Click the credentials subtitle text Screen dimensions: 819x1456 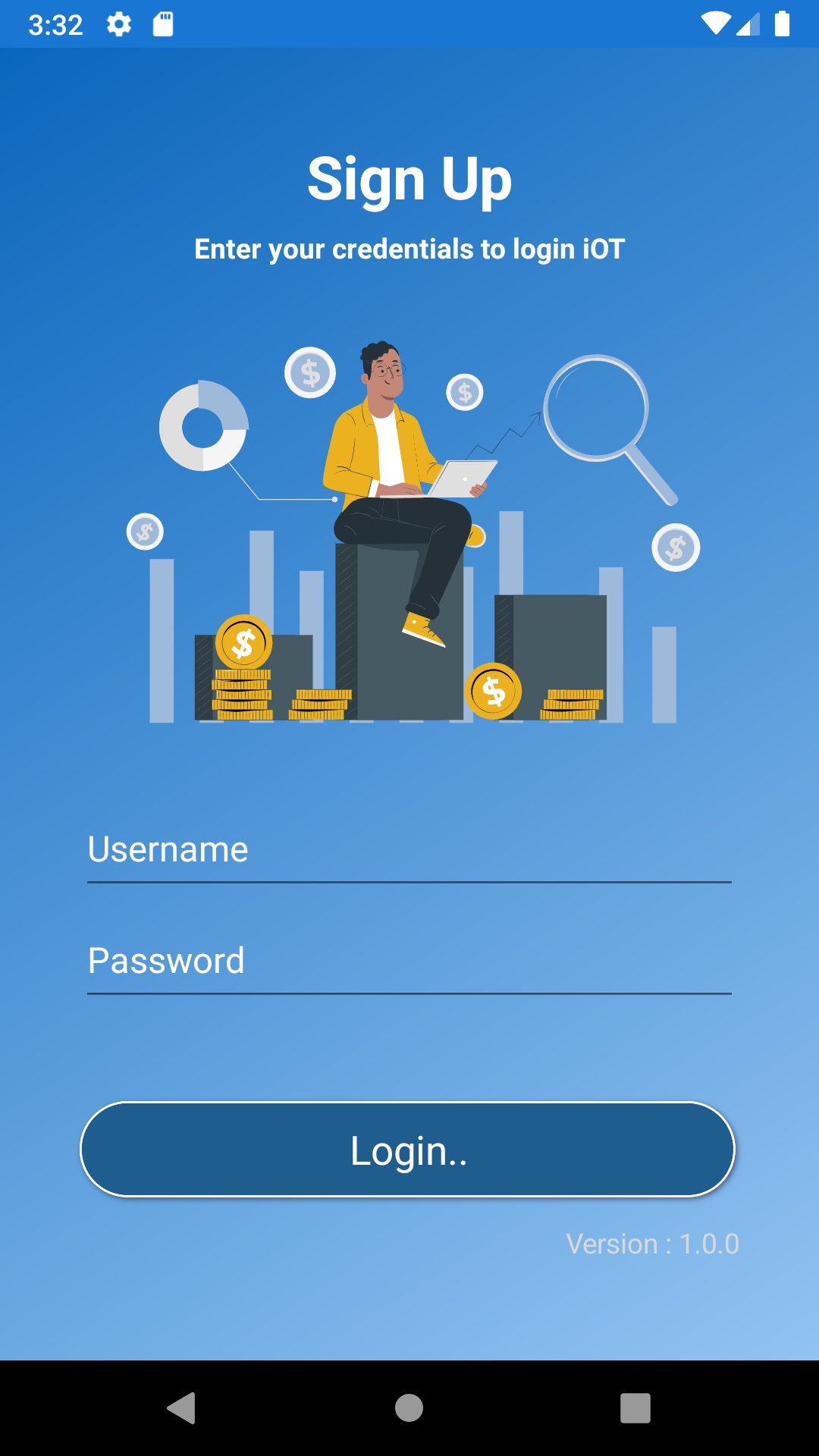coord(409,247)
